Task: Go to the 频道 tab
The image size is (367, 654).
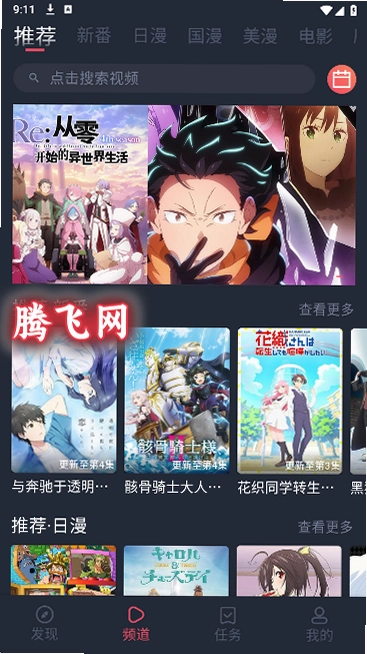Action: 136,624
